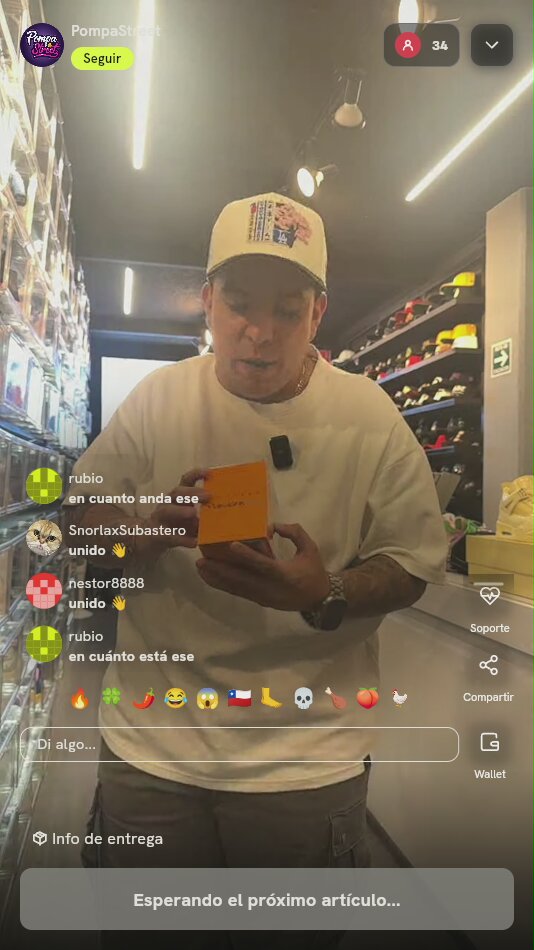The width and height of the screenshot is (534, 950).
Task: Send the Chile flag emoji reaction
Action: 239,698
